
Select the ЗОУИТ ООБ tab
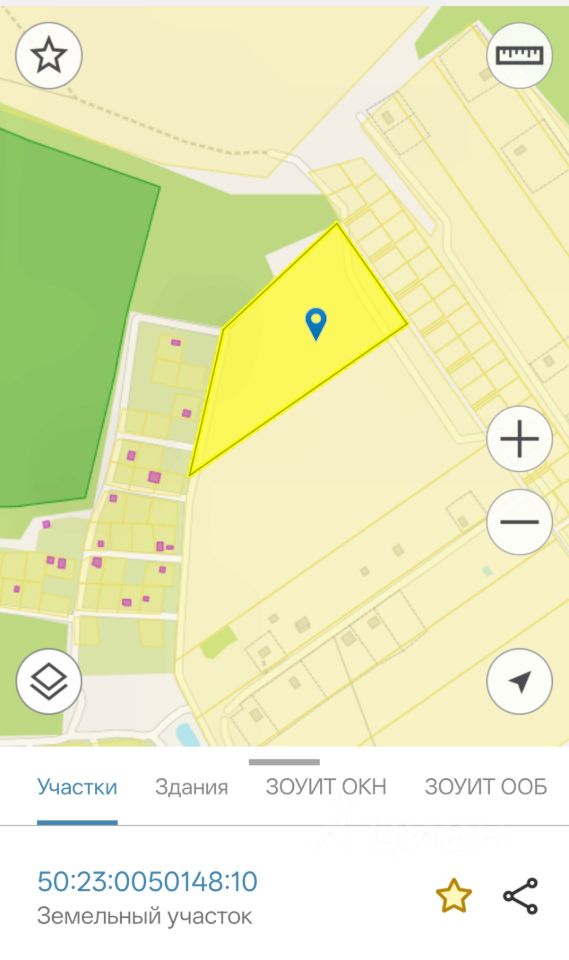[486, 787]
